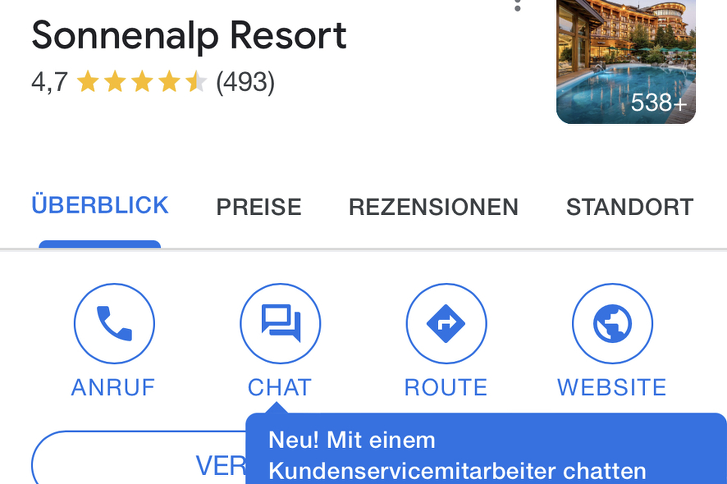
Task: Open the overflow menu
Action: click(x=517, y=5)
